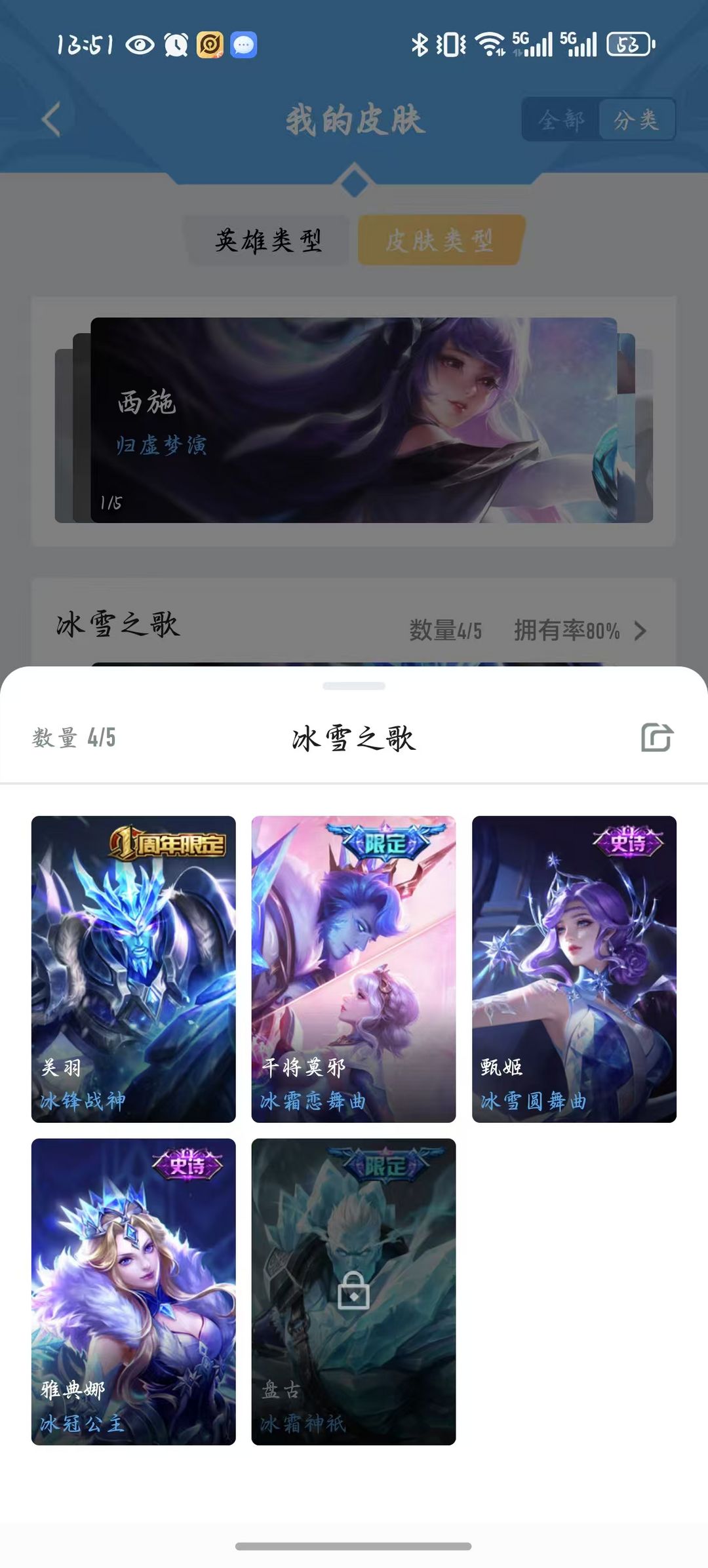Select the 皮肤类型 tab
Image resolution: width=708 pixels, height=1568 pixels.
(439, 241)
